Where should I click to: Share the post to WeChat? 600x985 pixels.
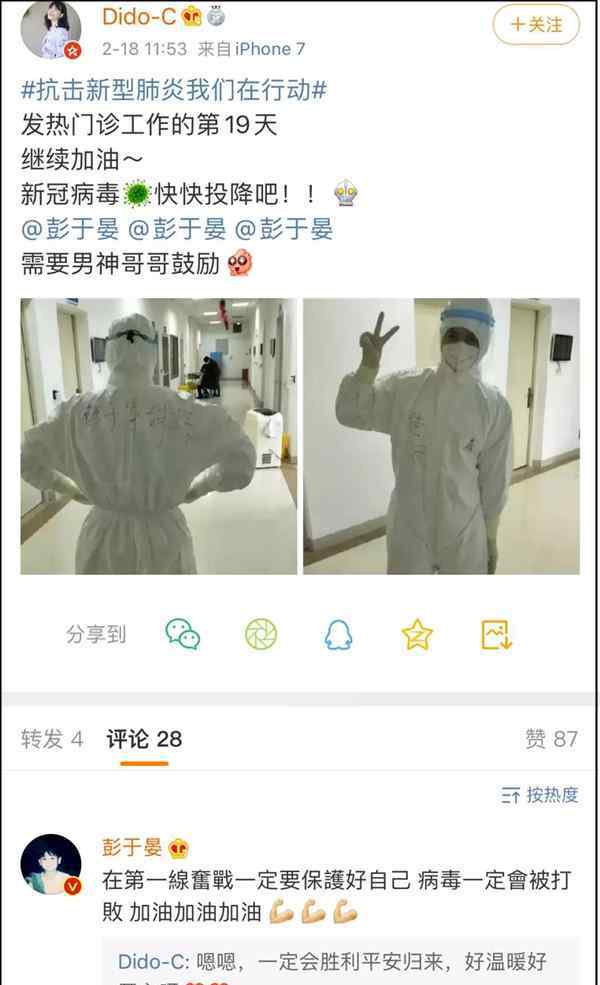pyautogui.click(x=183, y=634)
